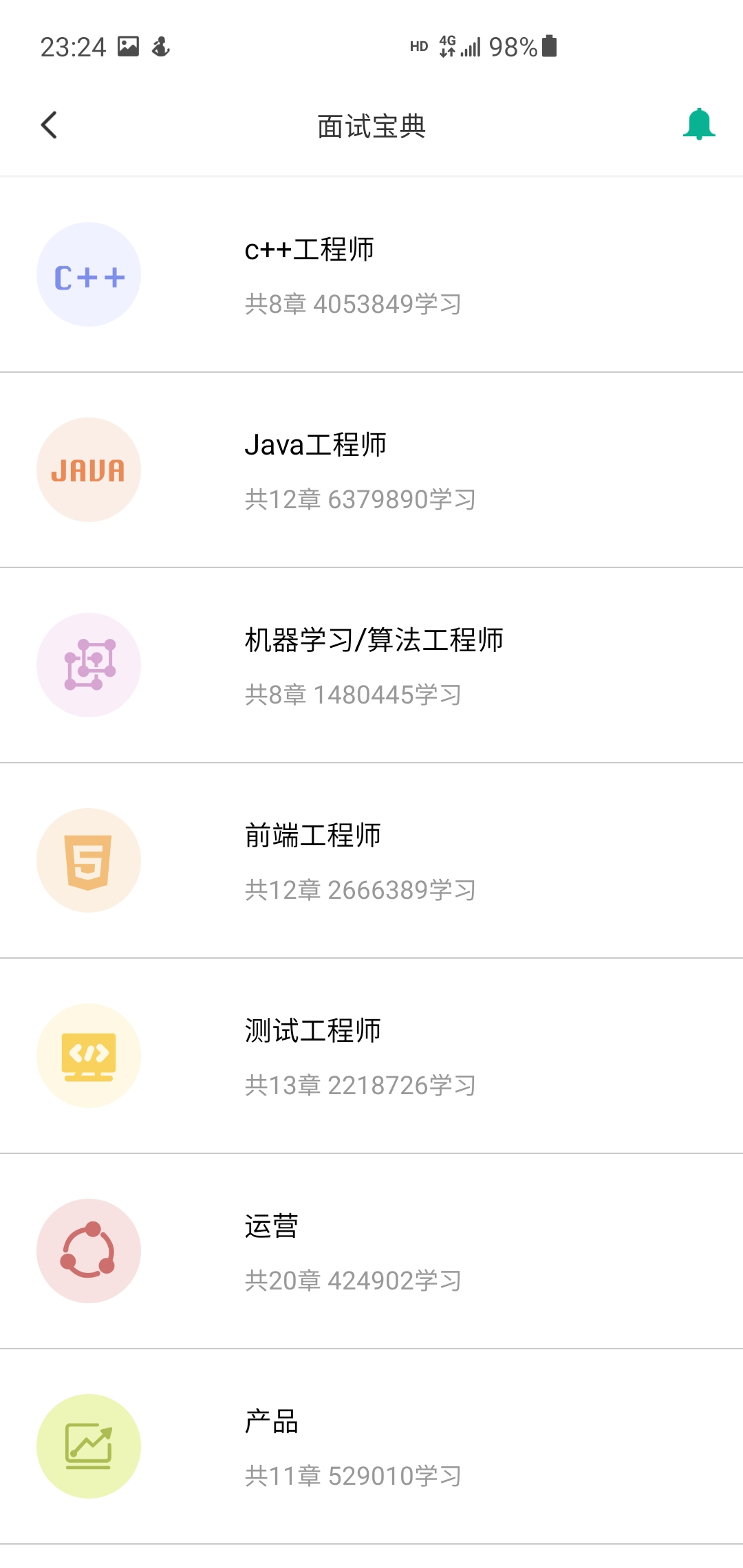
Task: Choose the 运营 interview guide
Action: click(x=371, y=1252)
